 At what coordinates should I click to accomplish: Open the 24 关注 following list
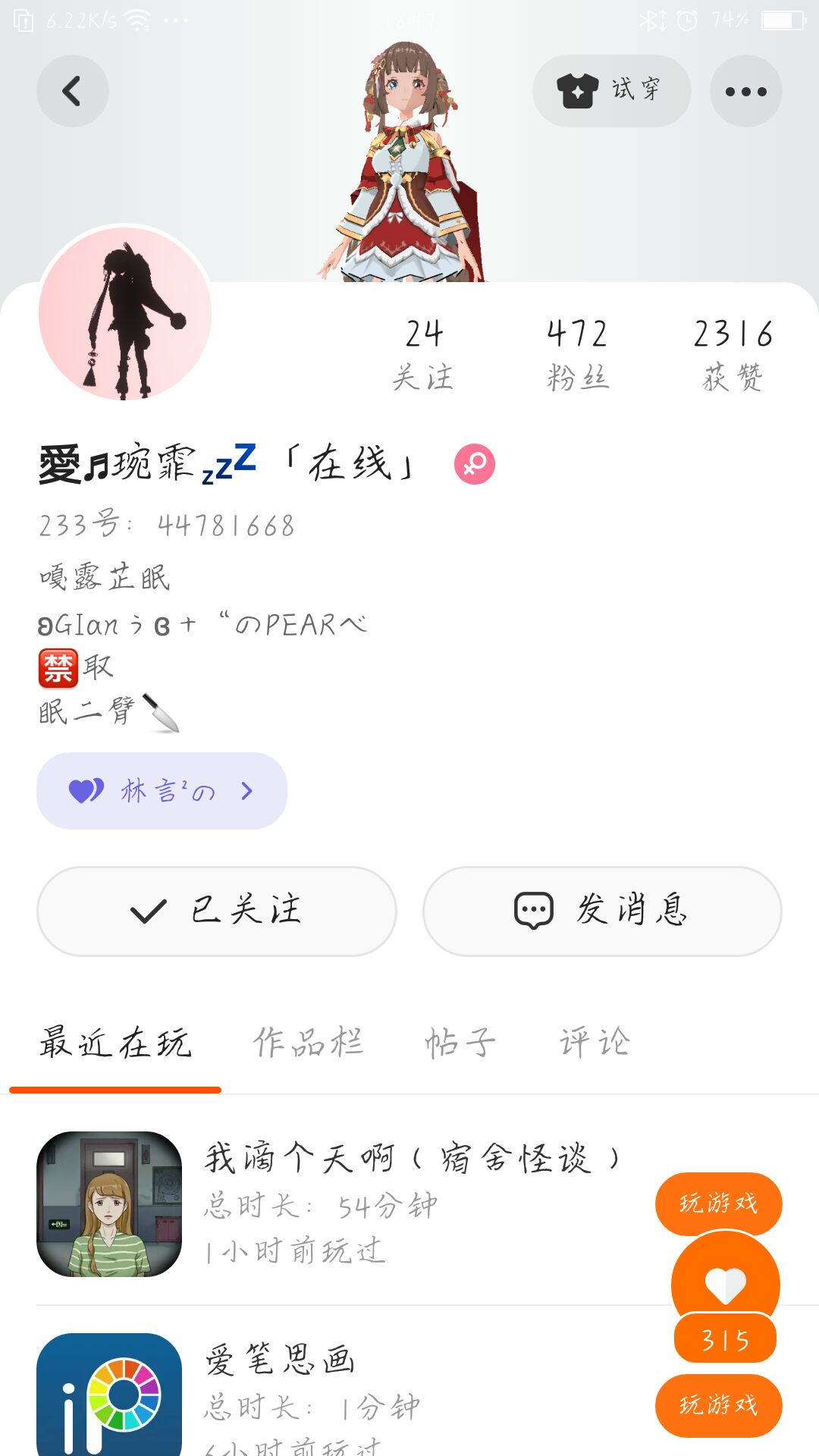click(423, 353)
